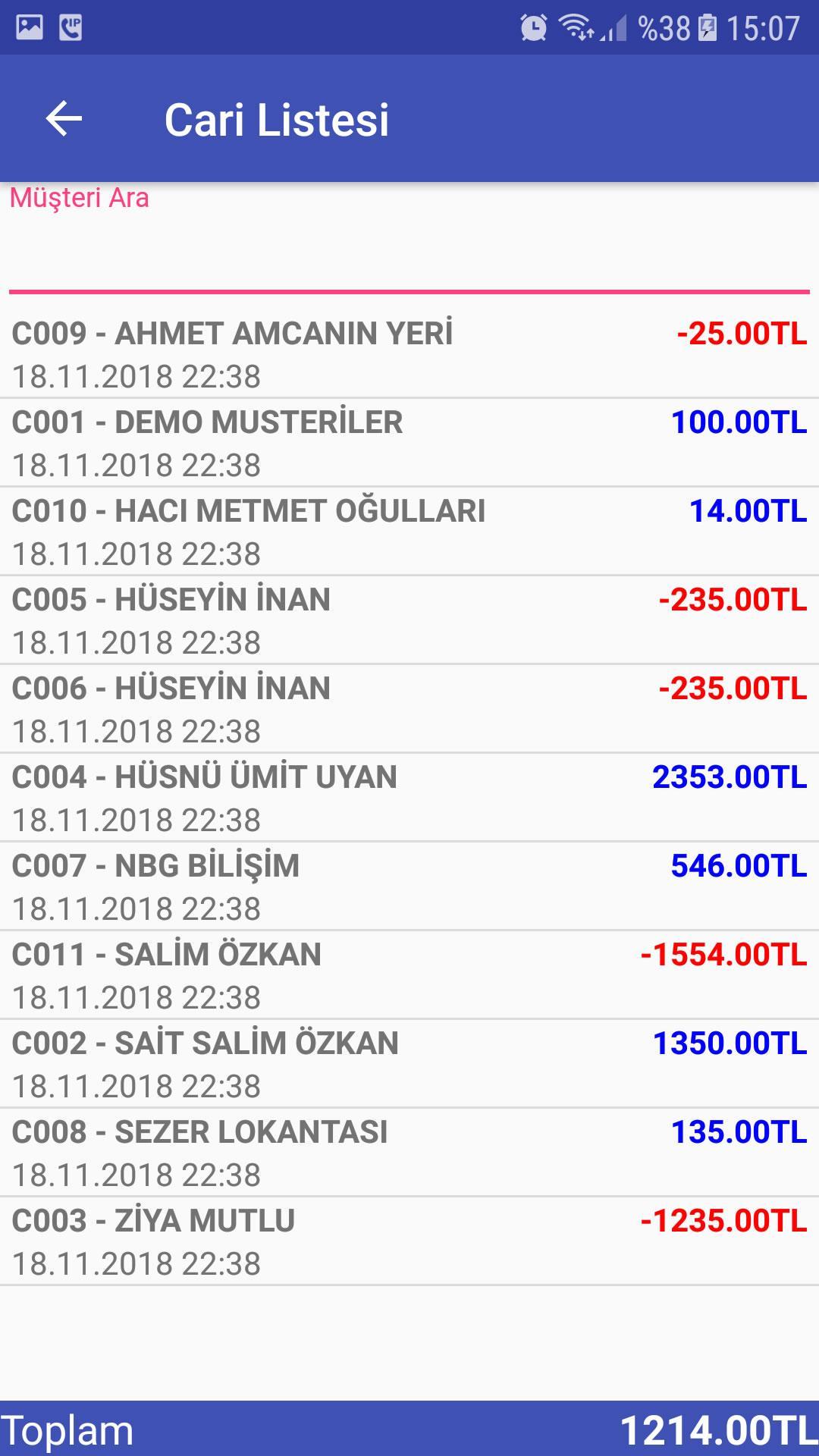819x1456 pixels.
Task: Open the C005 - HÜSEYİN İNAN row
Action: (409, 620)
